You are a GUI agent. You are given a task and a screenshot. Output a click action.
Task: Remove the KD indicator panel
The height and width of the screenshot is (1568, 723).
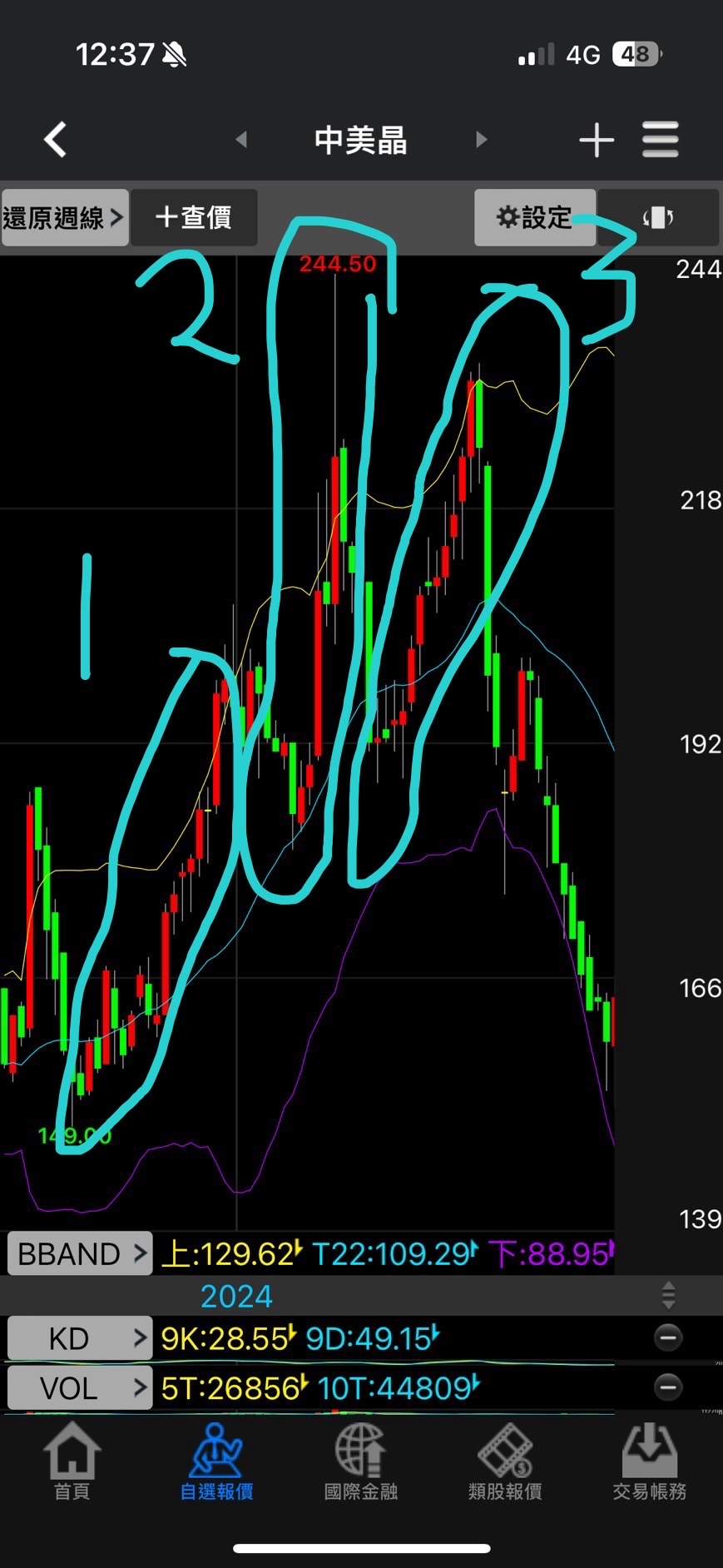tap(667, 1338)
